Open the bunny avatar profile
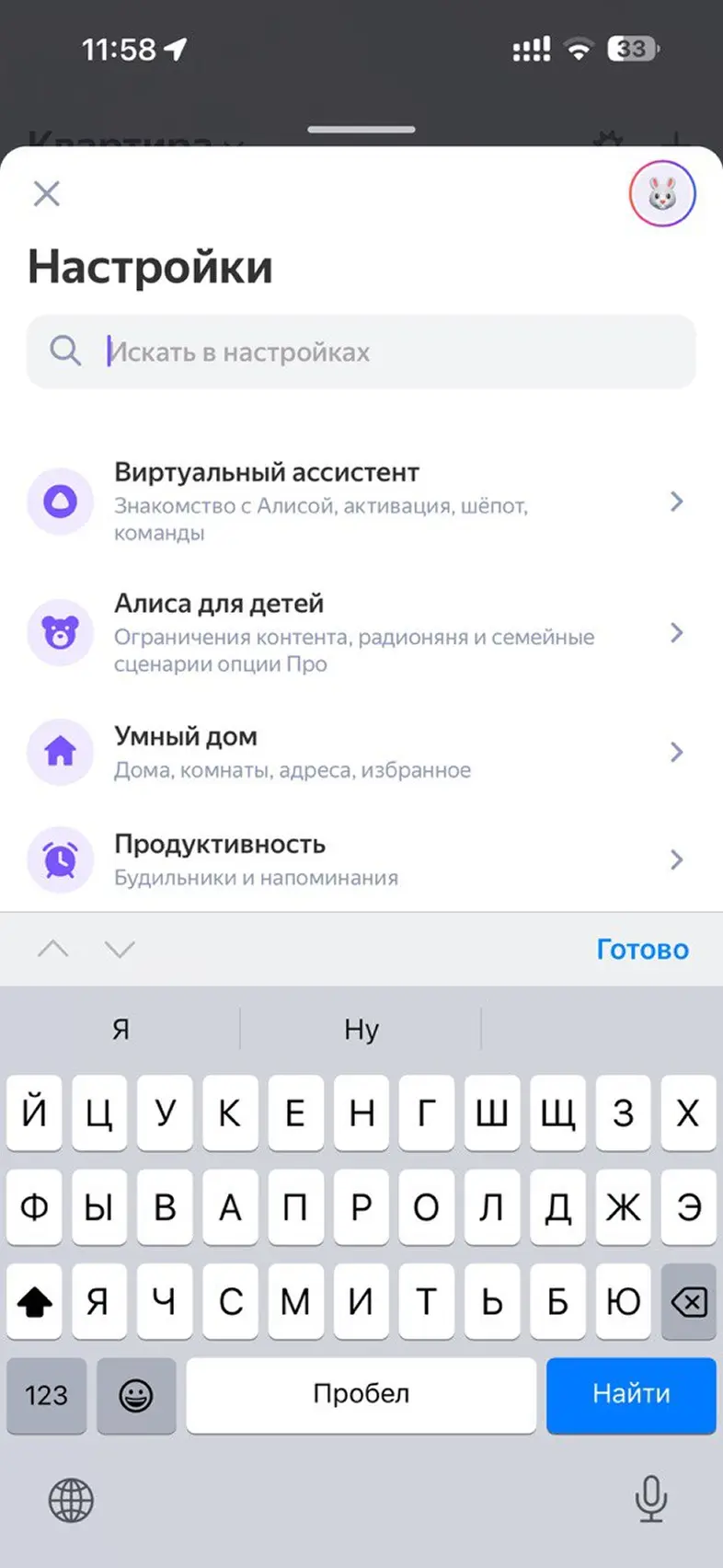 (662, 194)
